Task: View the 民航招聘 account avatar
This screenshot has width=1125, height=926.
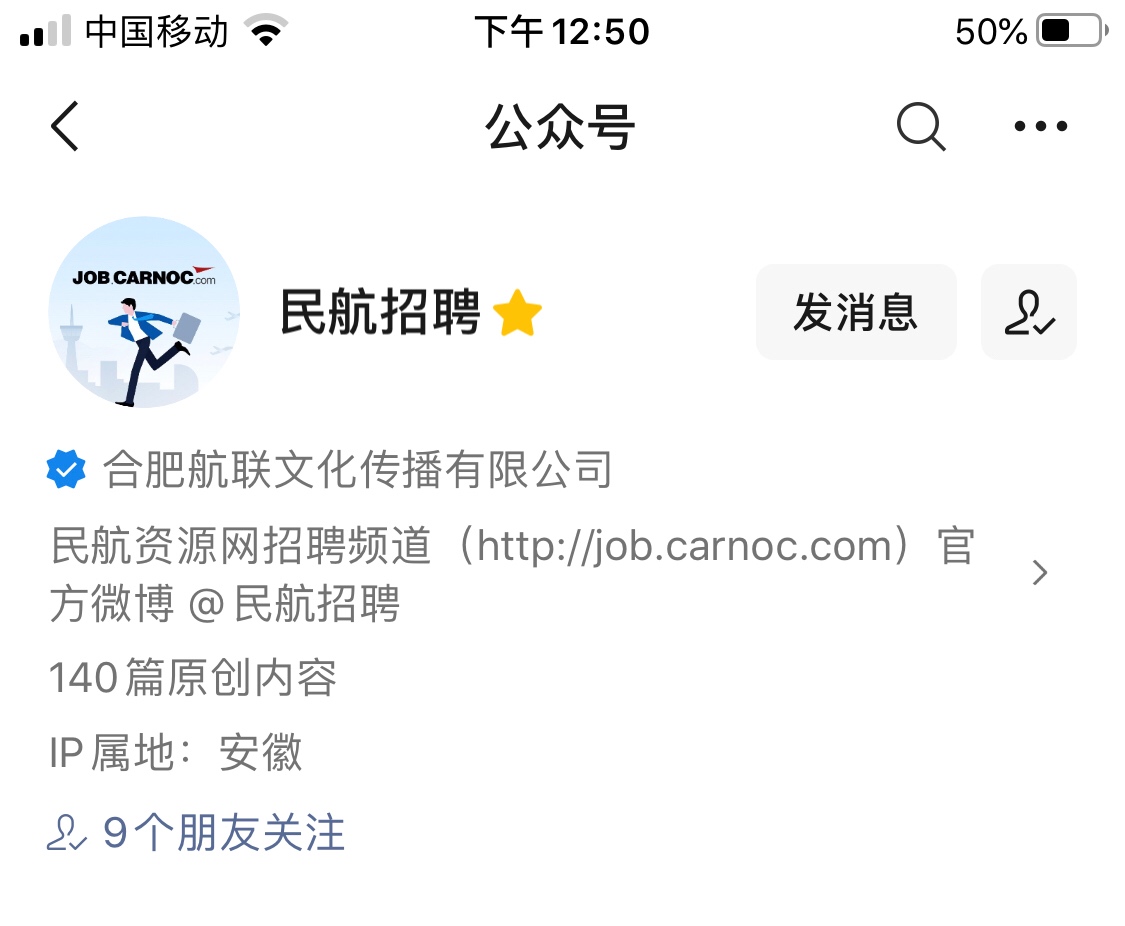Action: (x=144, y=312)
